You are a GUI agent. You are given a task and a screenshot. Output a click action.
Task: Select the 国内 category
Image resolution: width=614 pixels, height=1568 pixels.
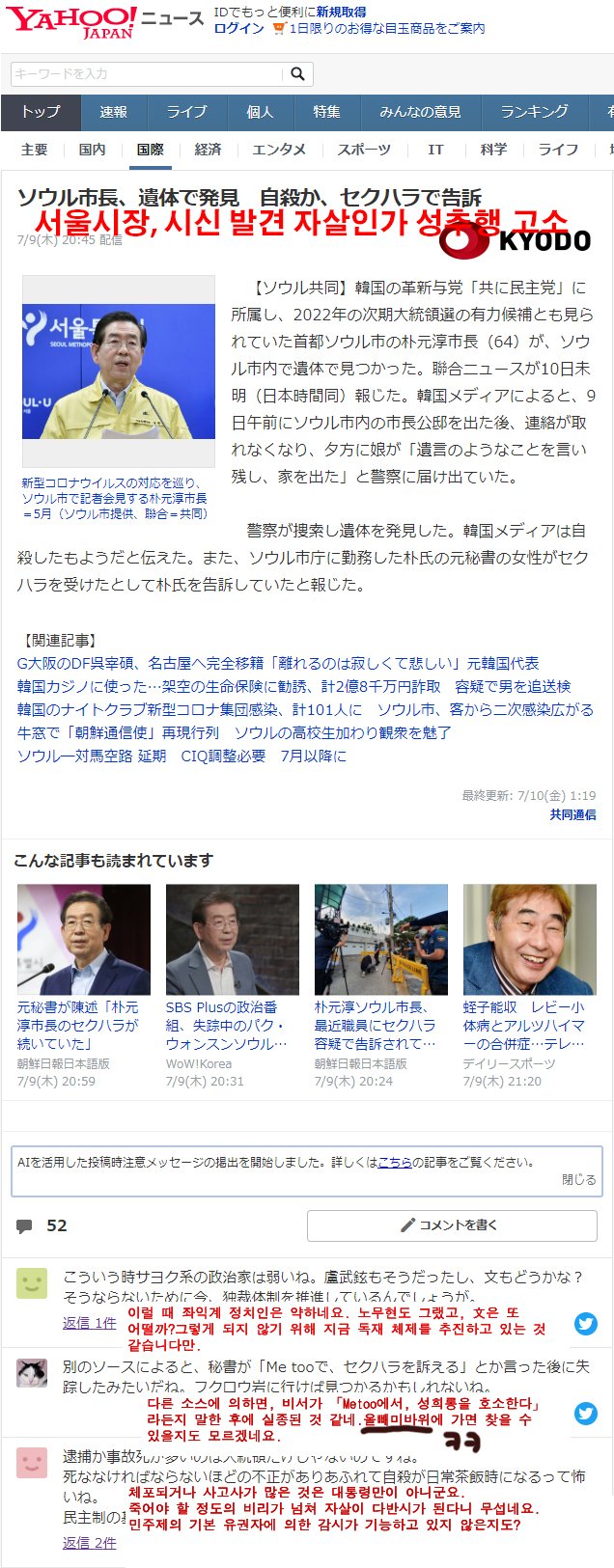point(93,150)
